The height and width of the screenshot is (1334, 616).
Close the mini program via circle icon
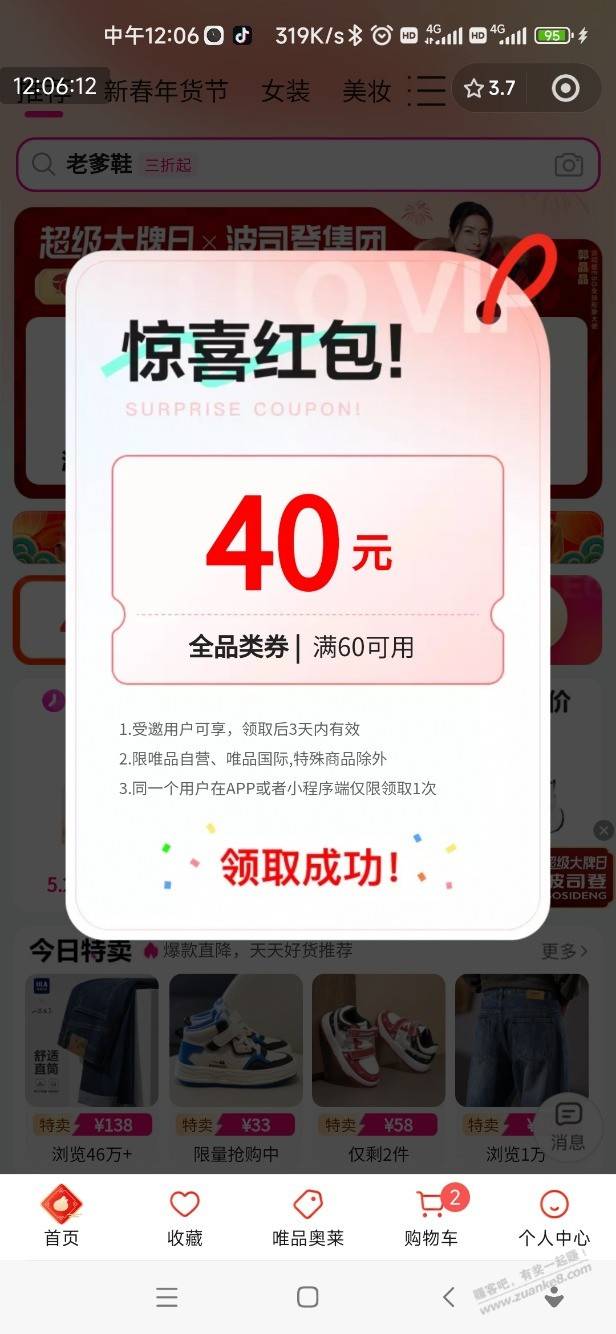tap(566, 88)
